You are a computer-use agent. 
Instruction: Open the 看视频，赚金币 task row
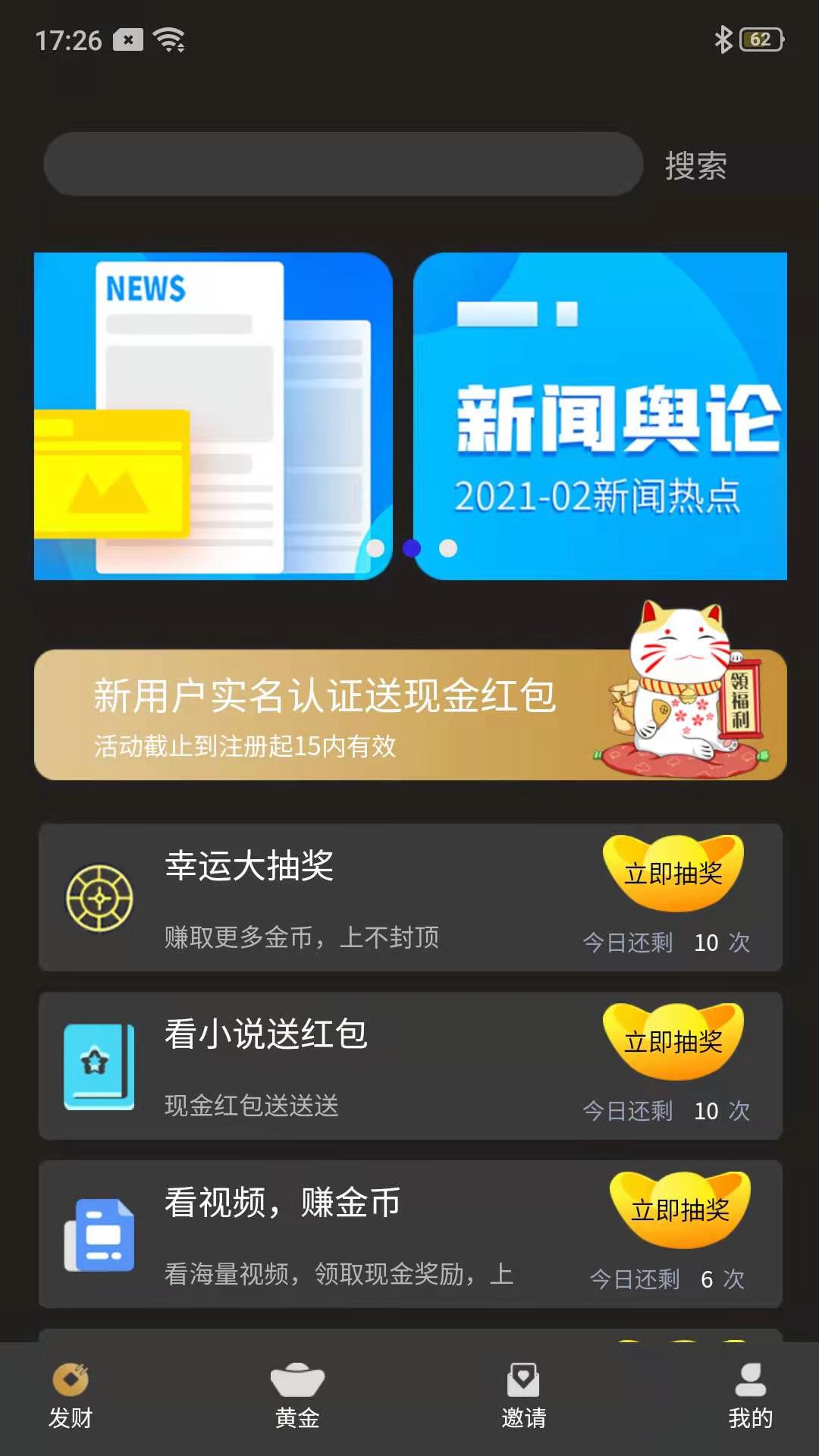pos(410,1234)
